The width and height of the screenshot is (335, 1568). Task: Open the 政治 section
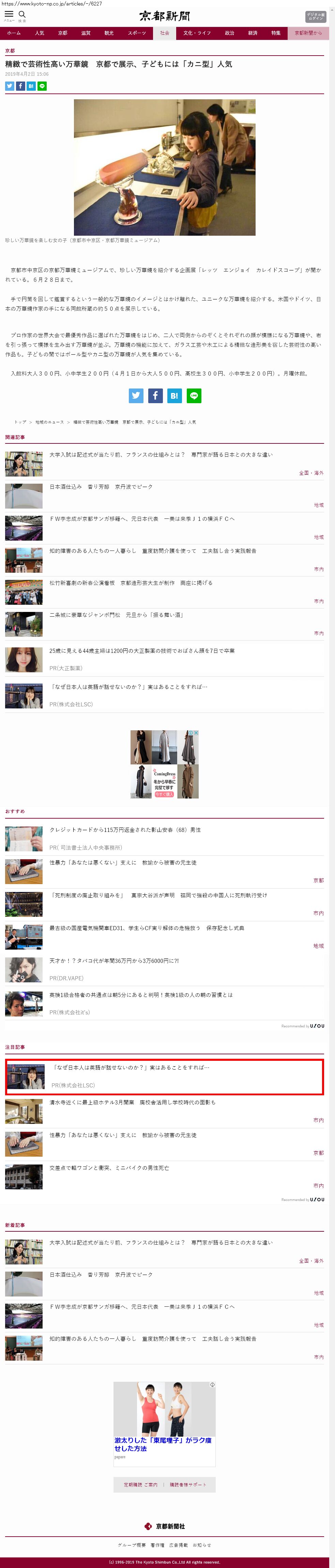[229, 33]
